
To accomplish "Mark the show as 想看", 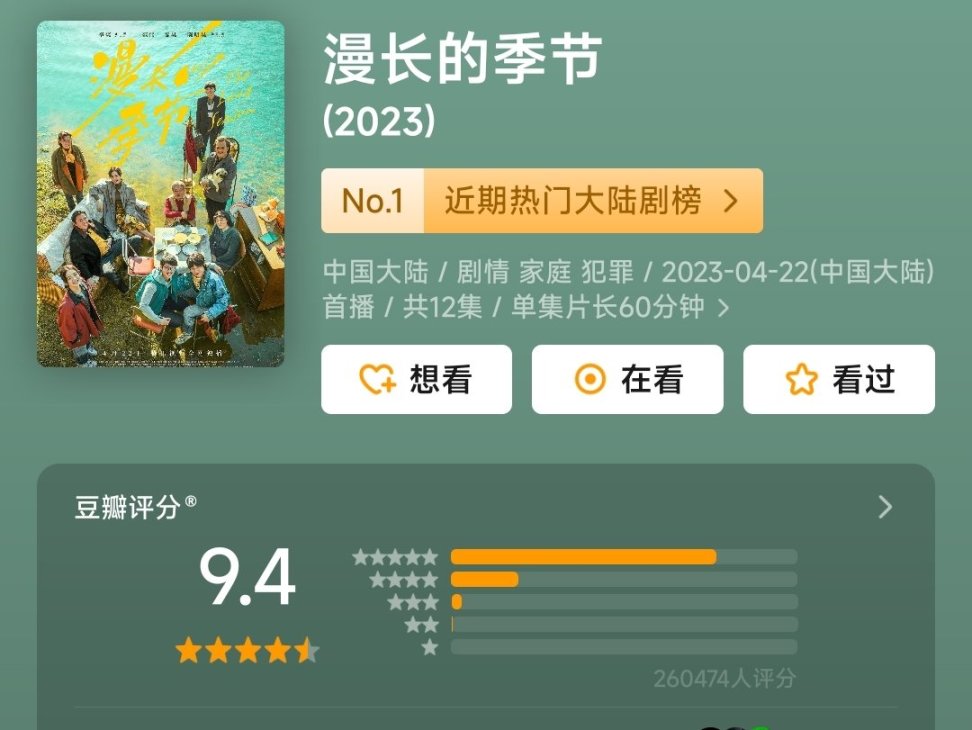I will 417,379.
